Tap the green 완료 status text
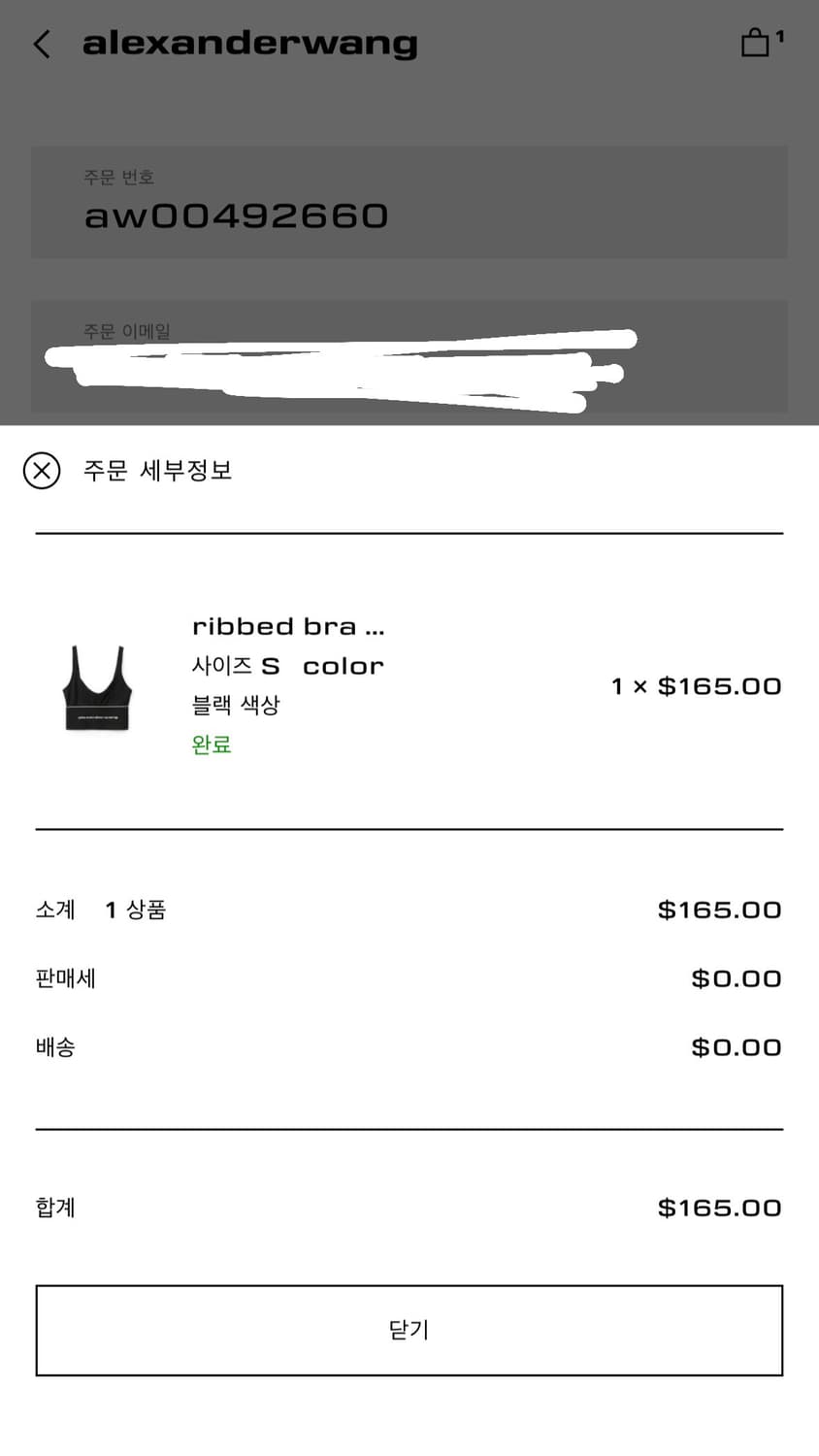This screenshot has width=819, height=1456. coord(211,745)
